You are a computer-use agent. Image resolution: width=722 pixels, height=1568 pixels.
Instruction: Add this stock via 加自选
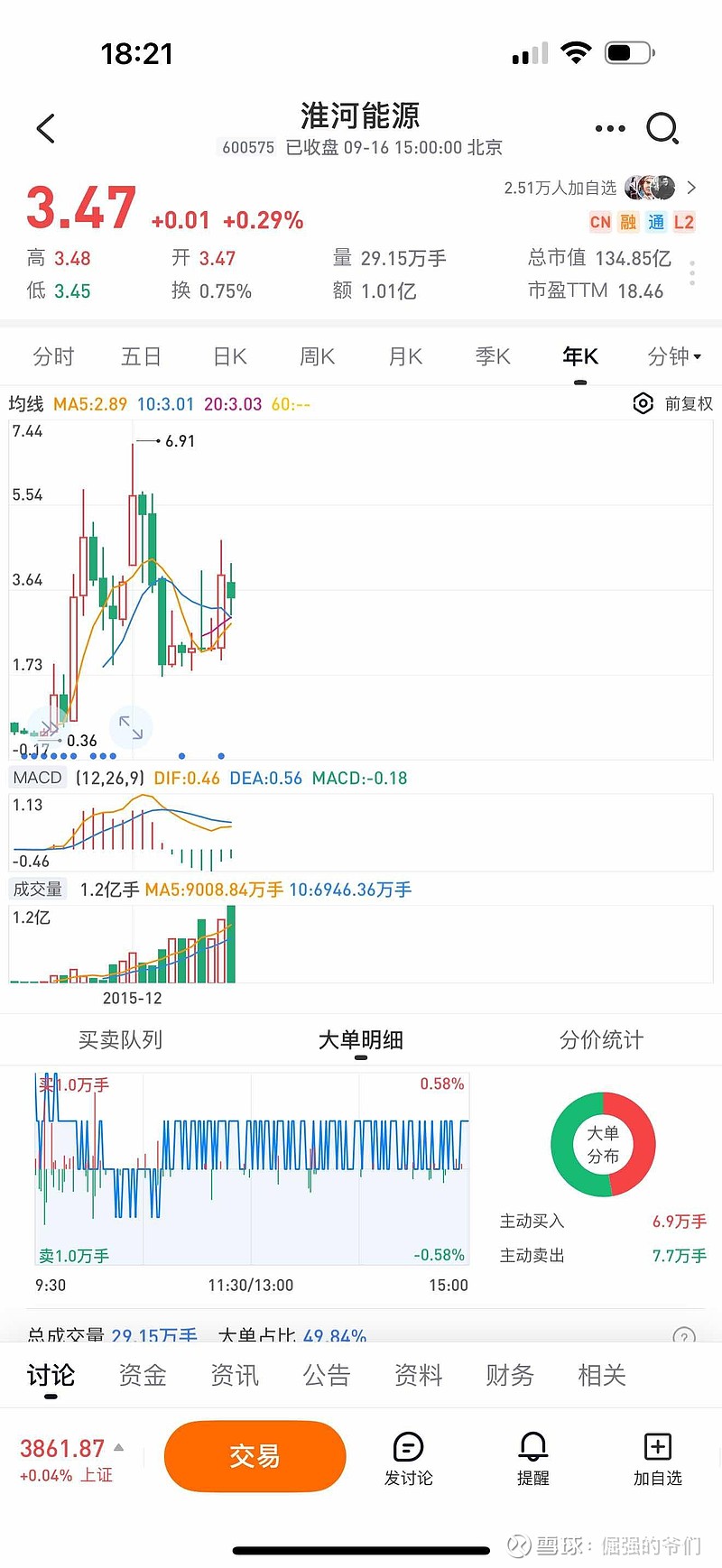(657, 1458)
